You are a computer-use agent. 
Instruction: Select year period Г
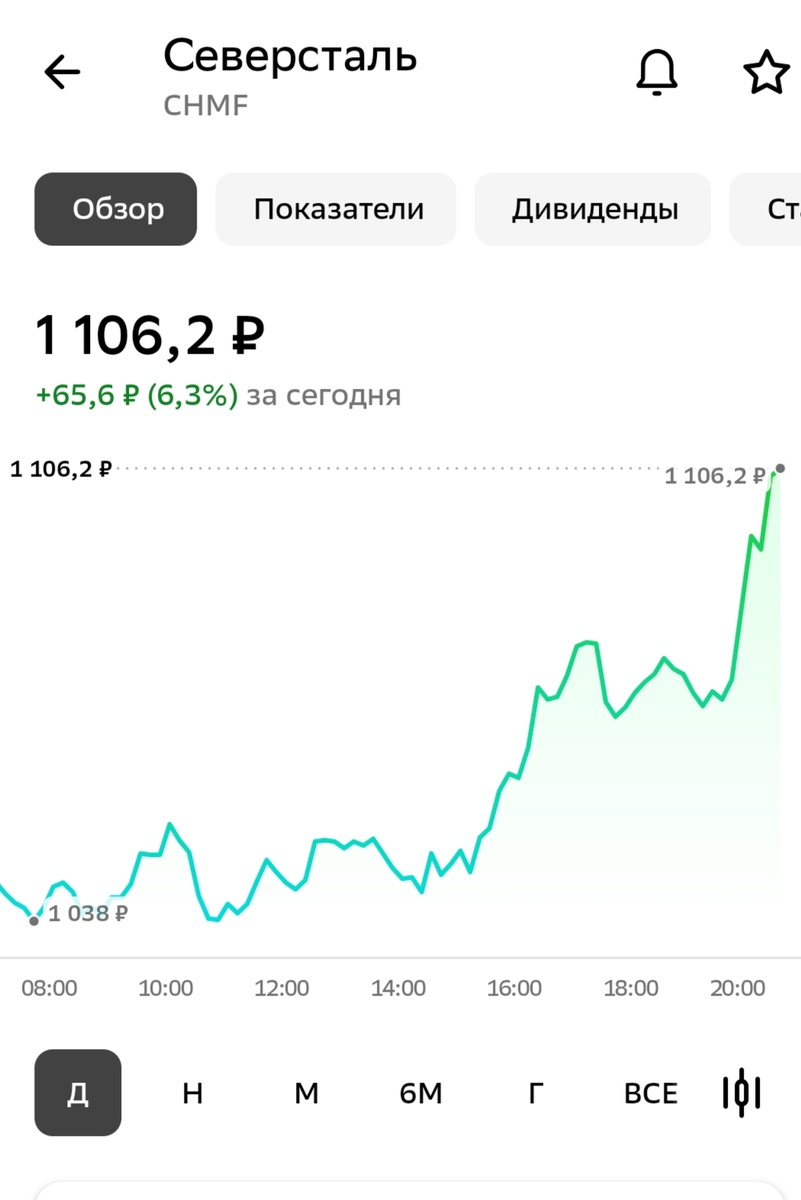pos(535,1093)
